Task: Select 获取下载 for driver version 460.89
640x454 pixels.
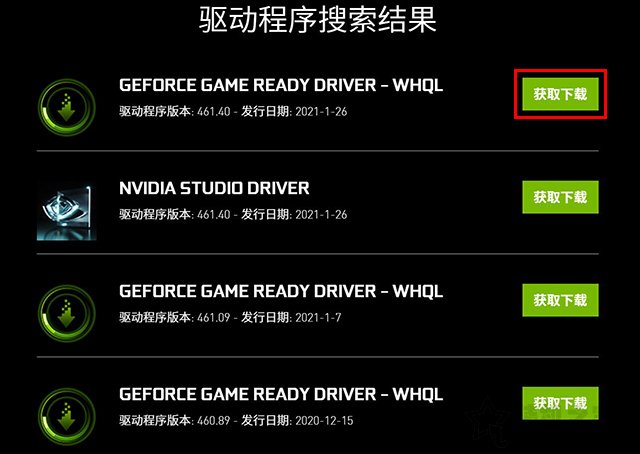Action: click(x=560, y=403)
